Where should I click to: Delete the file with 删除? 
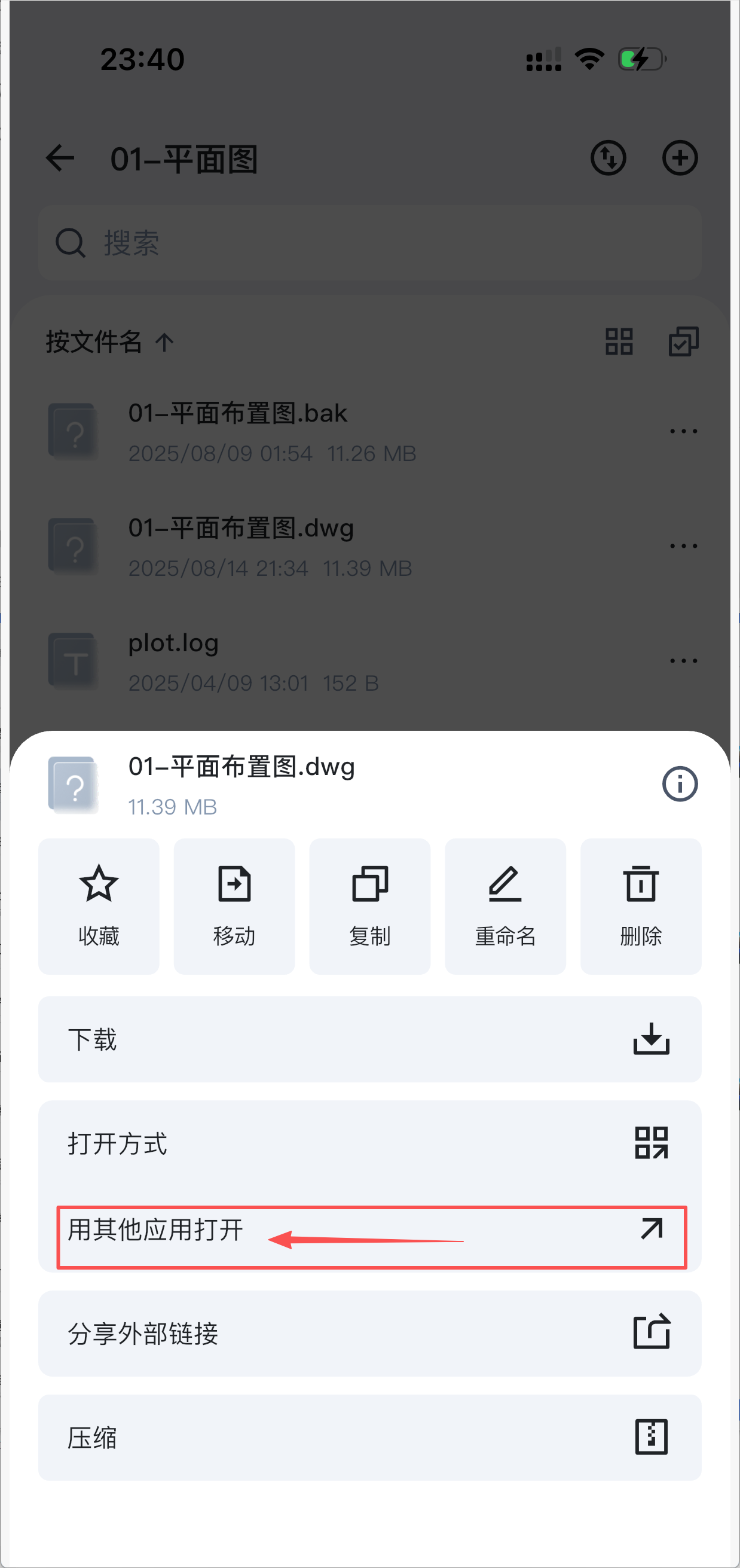640,906
